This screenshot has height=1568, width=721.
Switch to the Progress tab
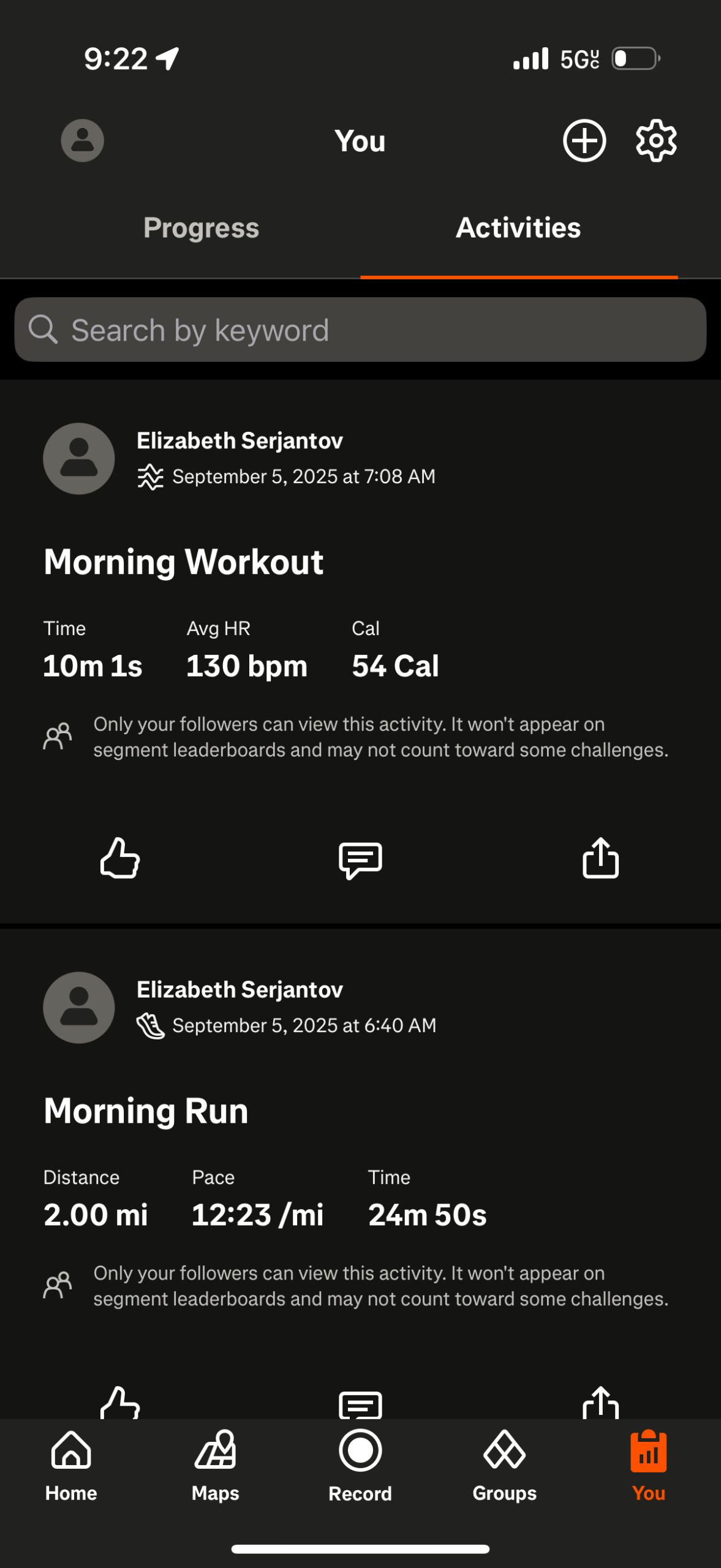point(201,228)
